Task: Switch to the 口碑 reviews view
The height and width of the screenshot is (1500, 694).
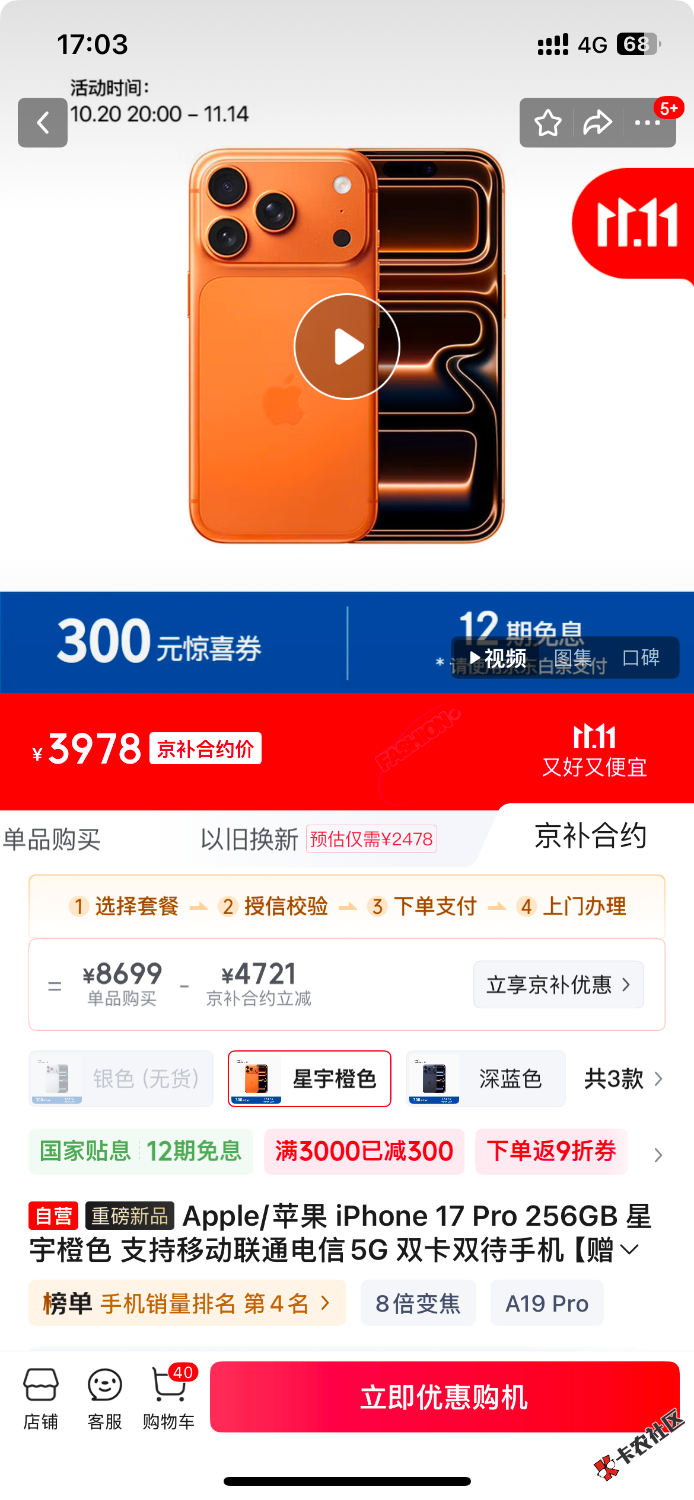Action: [641, 658]
